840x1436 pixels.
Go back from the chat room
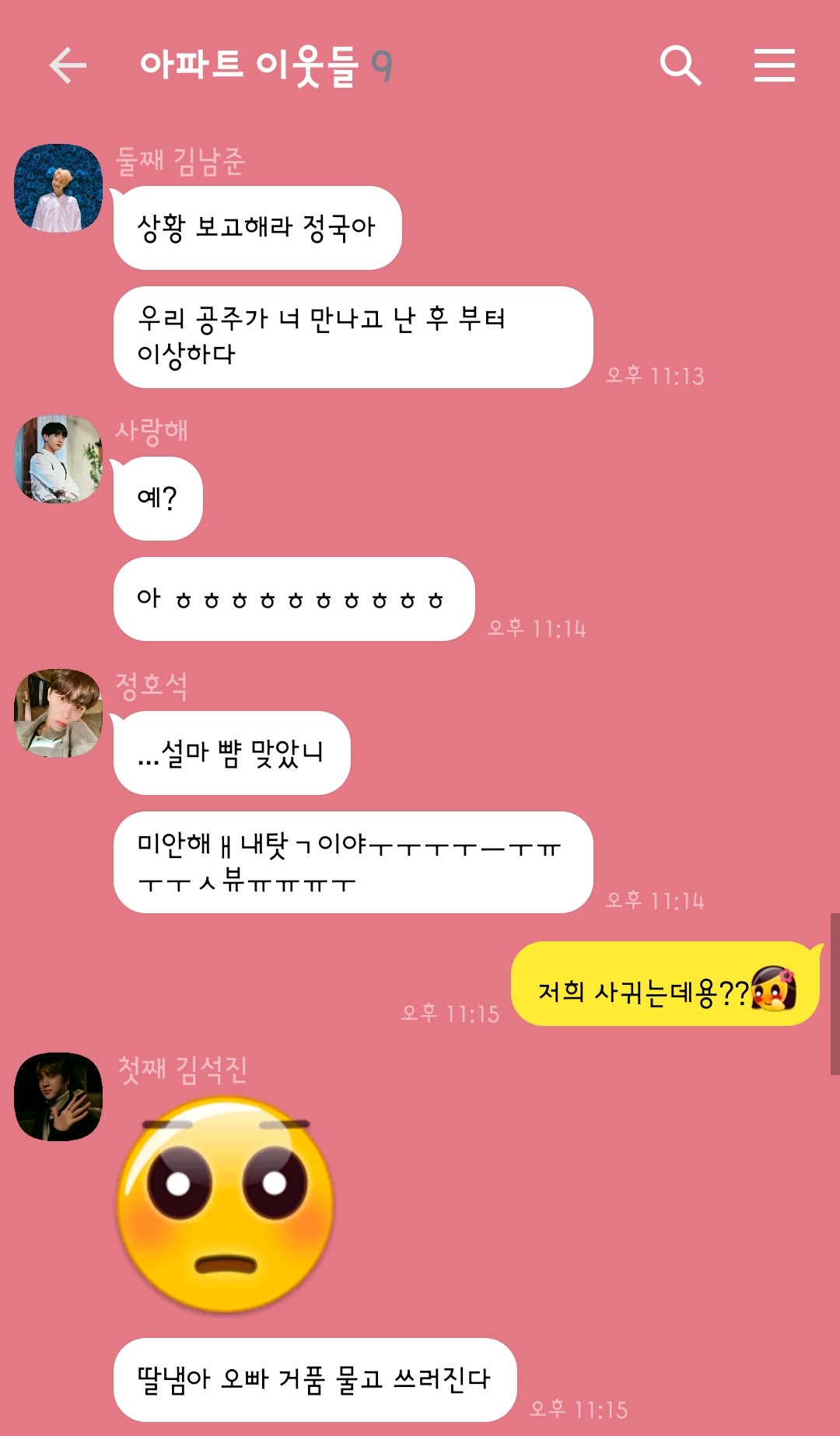coord(68,65)
